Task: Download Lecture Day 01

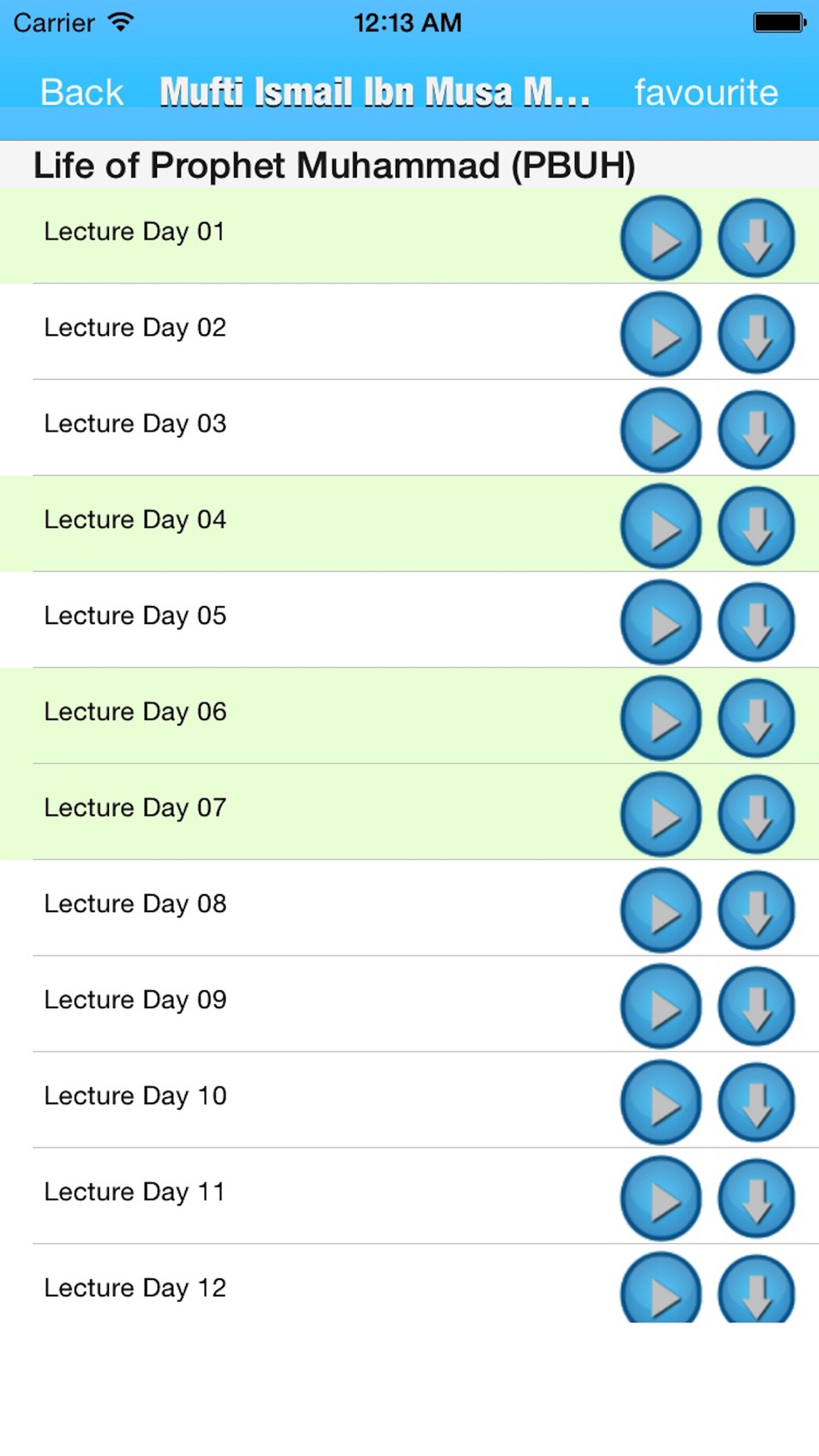Action: [x=757, y=238]
